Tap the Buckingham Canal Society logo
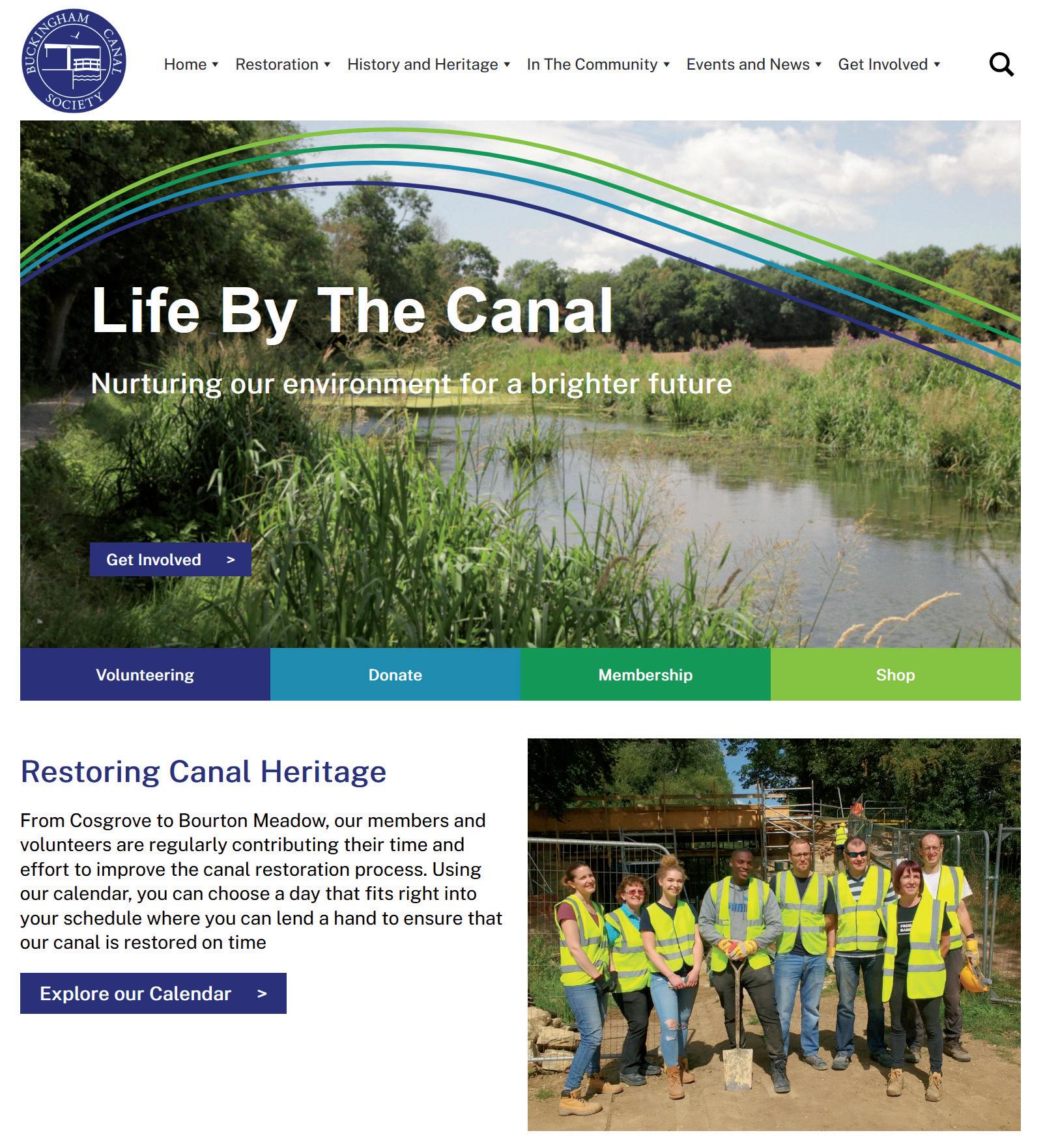The image size is (1043, 1148). 74,61
